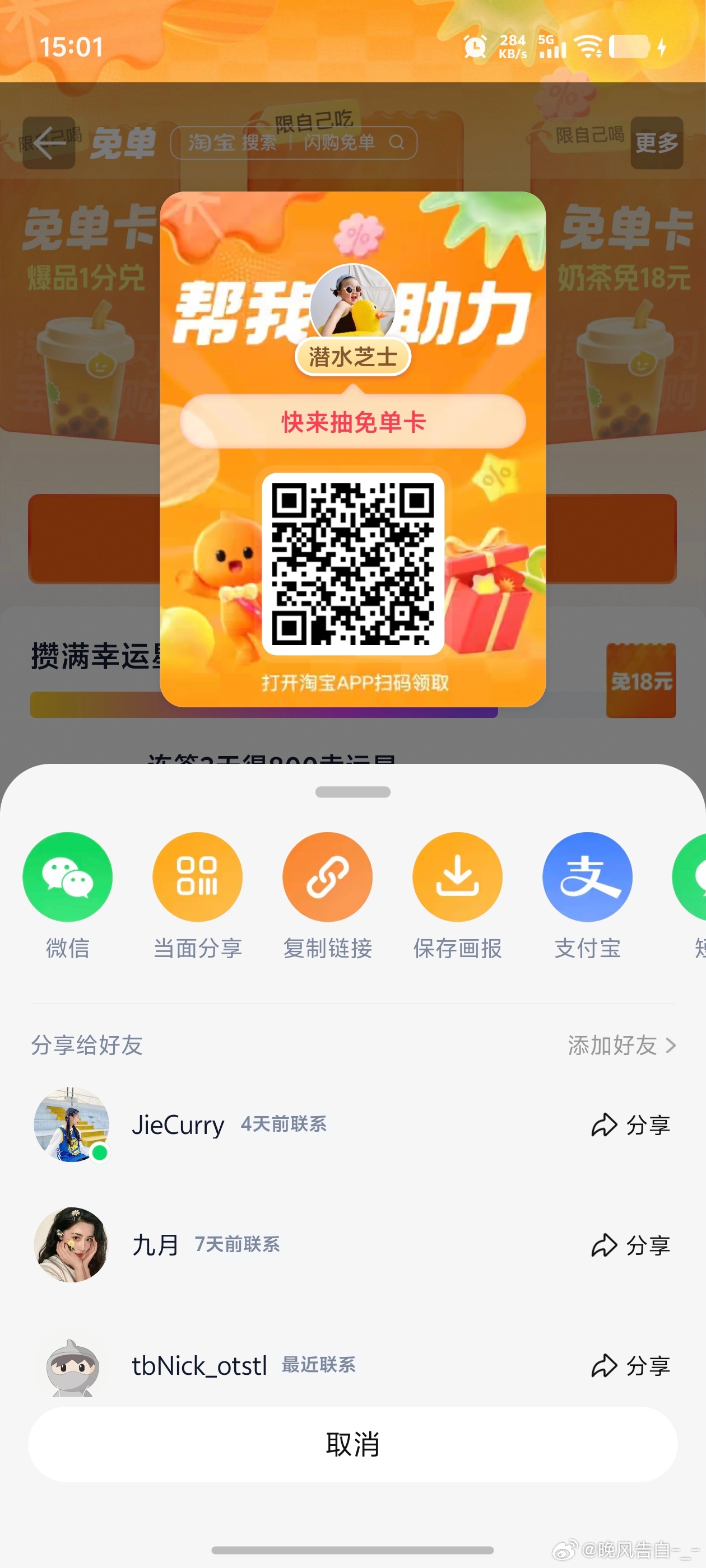Share with friend JieCurry
Viewport: 706px width, 1568px height.
[630, 1125]
